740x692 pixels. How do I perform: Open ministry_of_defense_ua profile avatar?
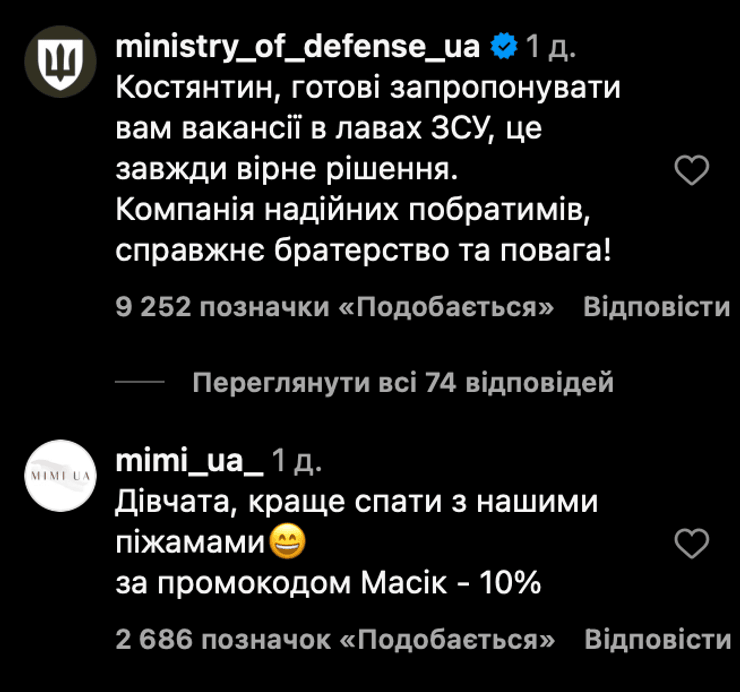coord(59,62)
